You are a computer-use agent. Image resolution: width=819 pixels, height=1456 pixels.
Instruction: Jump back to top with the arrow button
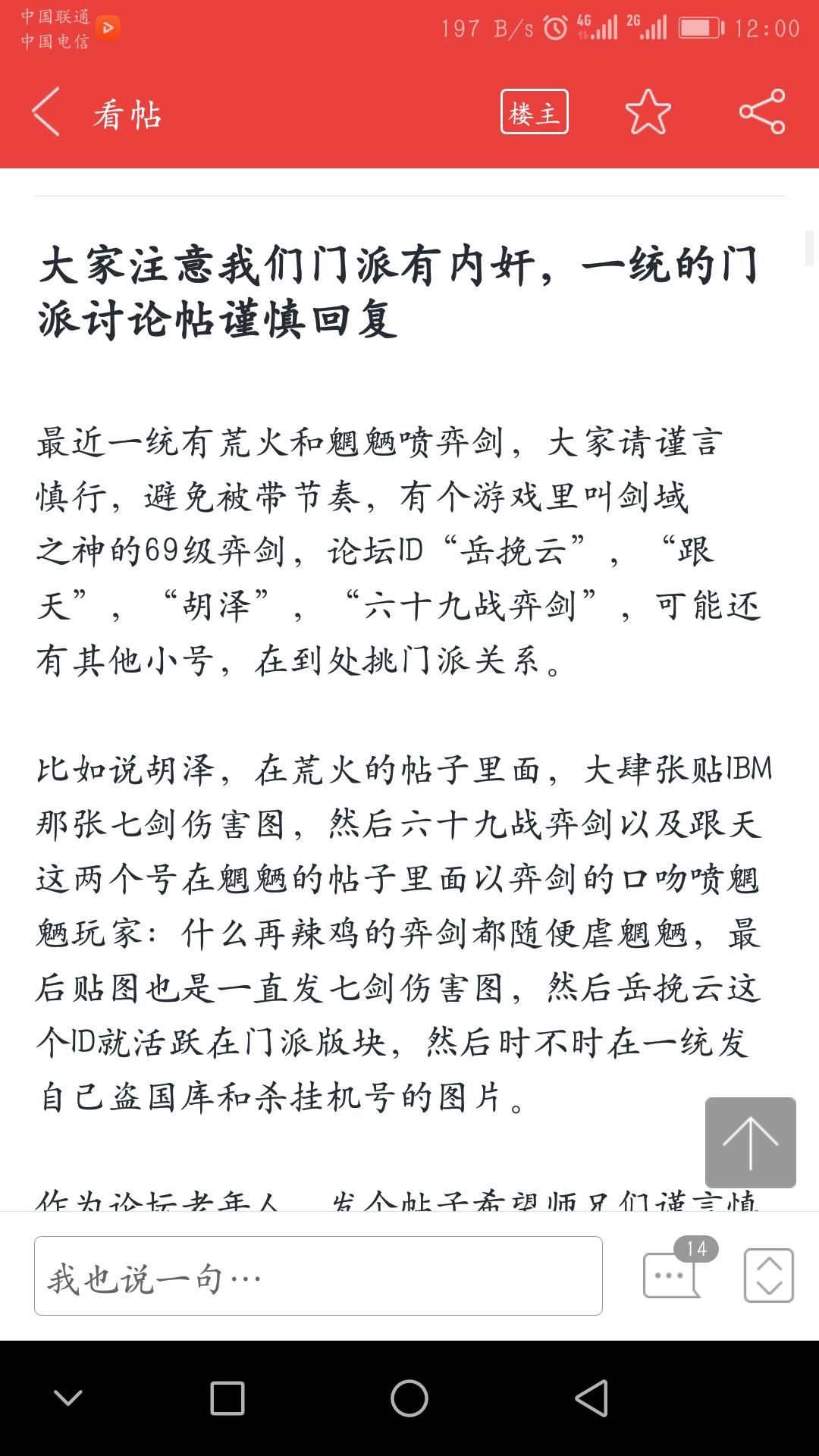751,1142
